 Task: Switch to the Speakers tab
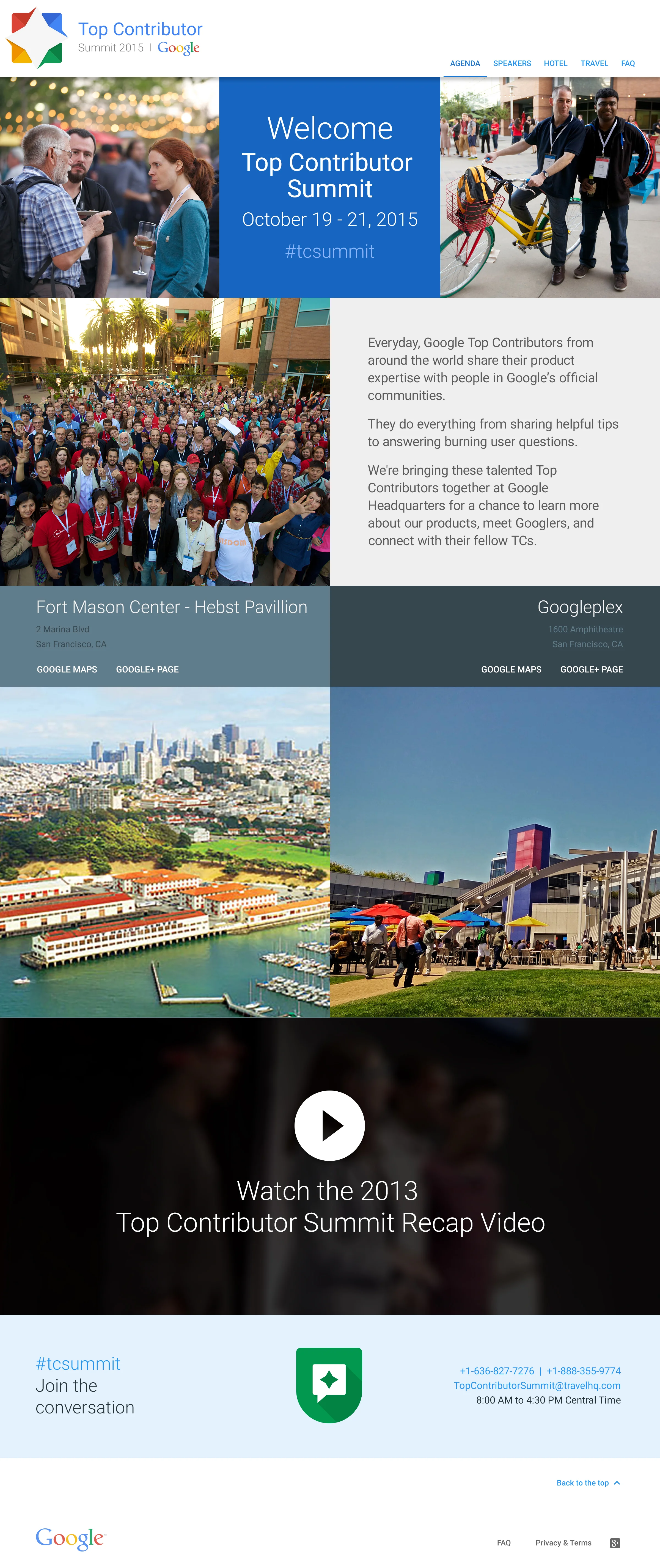[512, 63]
